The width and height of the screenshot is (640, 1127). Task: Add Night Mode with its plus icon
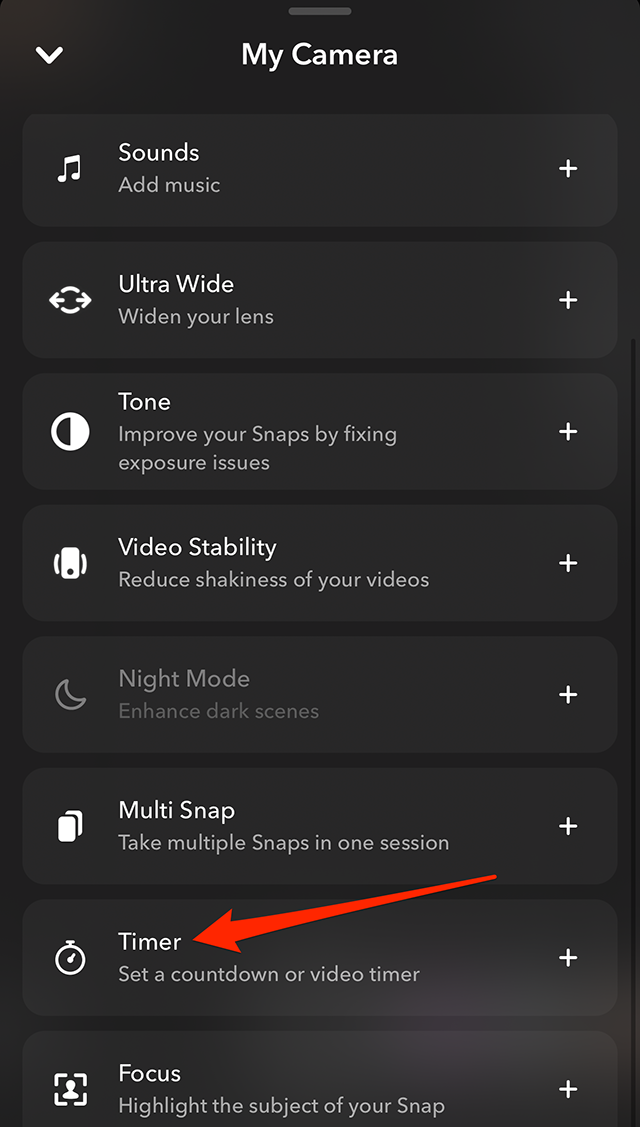(568, 694)
